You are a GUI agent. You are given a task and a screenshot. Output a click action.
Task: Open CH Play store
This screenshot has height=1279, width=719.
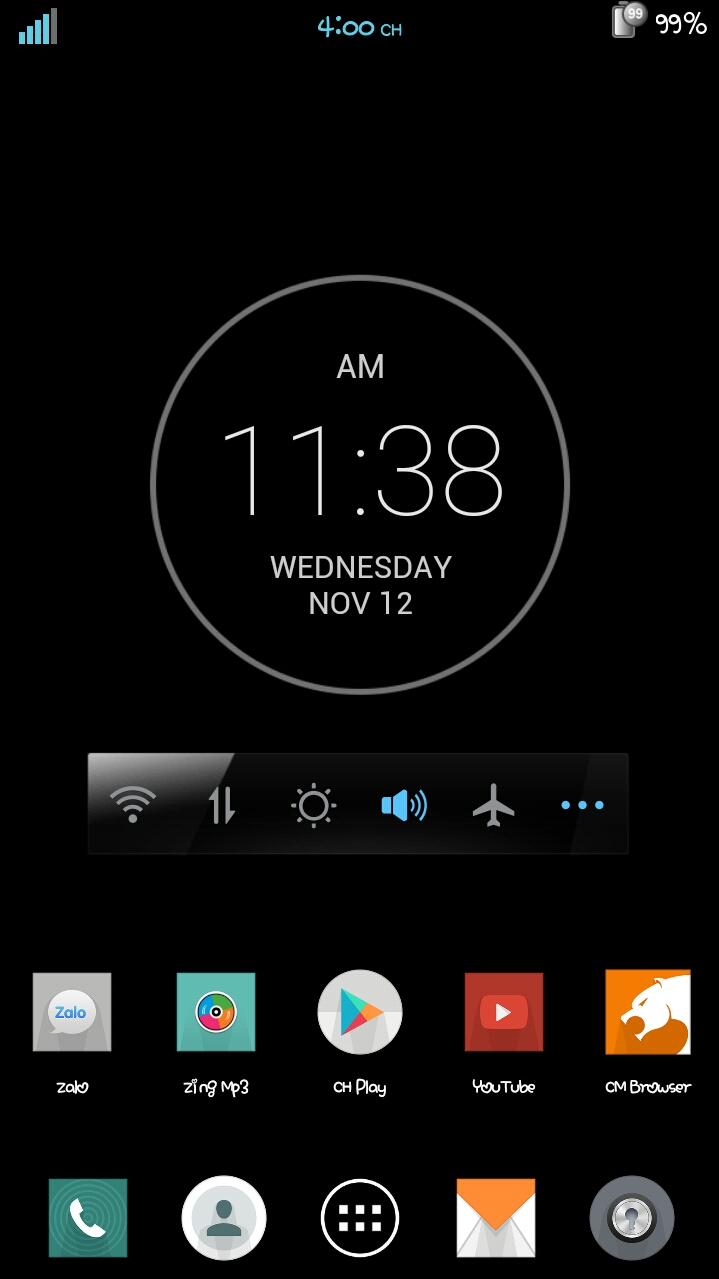[x=360, y=1013]
